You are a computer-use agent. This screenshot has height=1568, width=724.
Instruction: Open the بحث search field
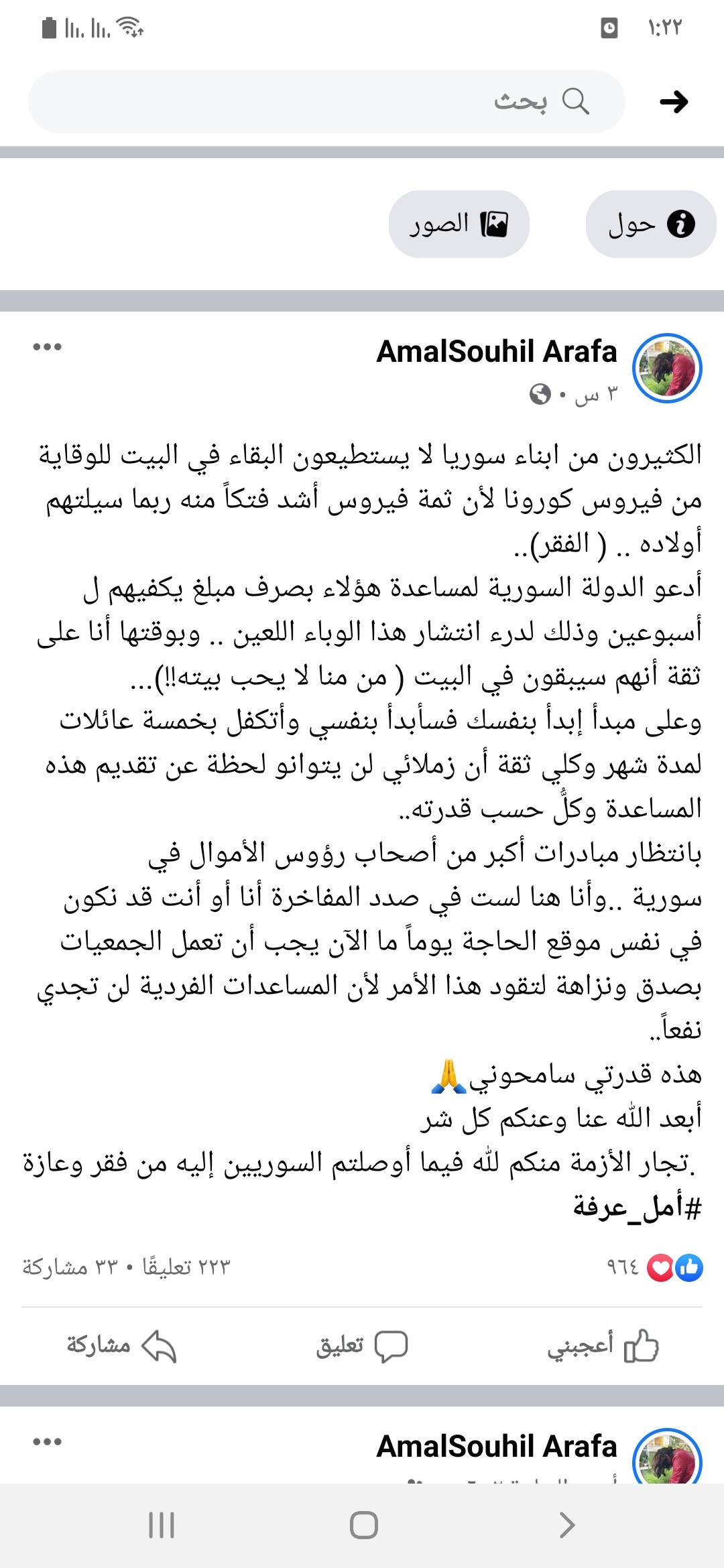[x=326, y=101]
